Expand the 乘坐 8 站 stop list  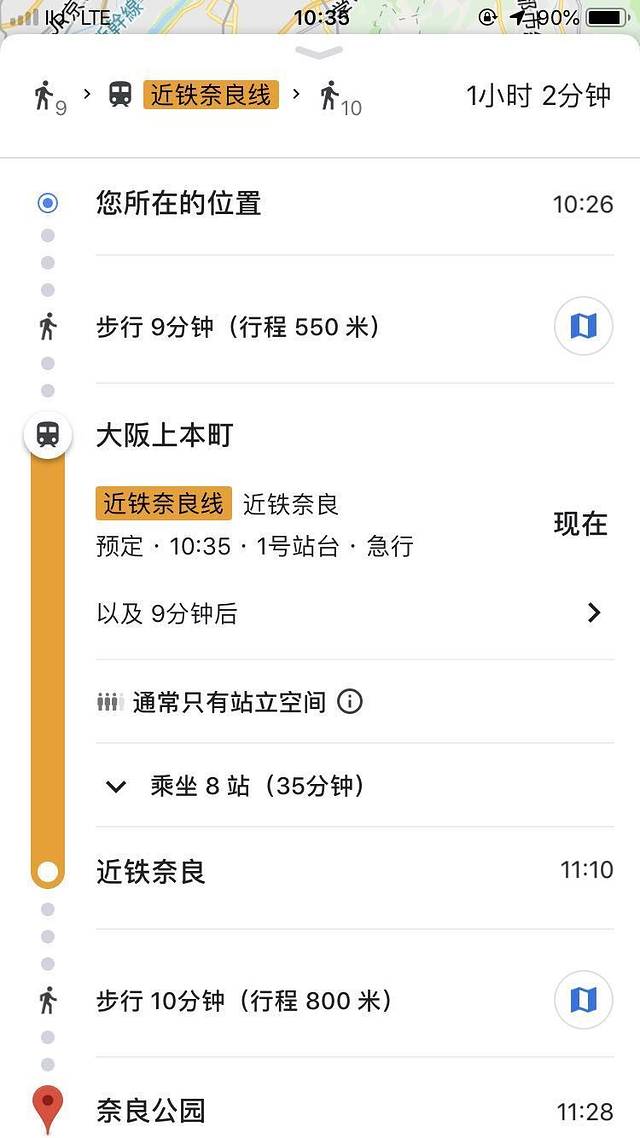[x=117, y=787]
